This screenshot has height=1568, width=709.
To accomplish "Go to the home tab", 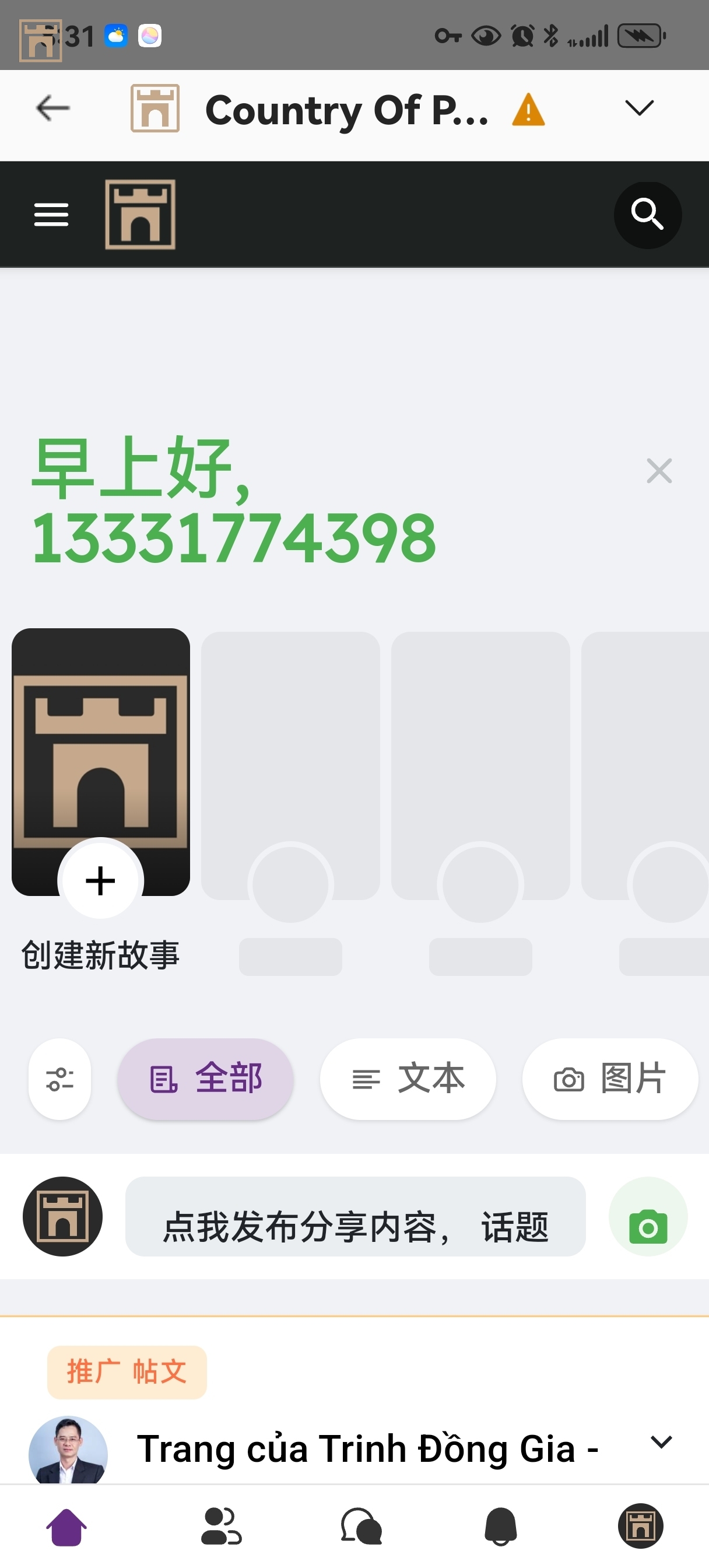I will coord(66,1527).
